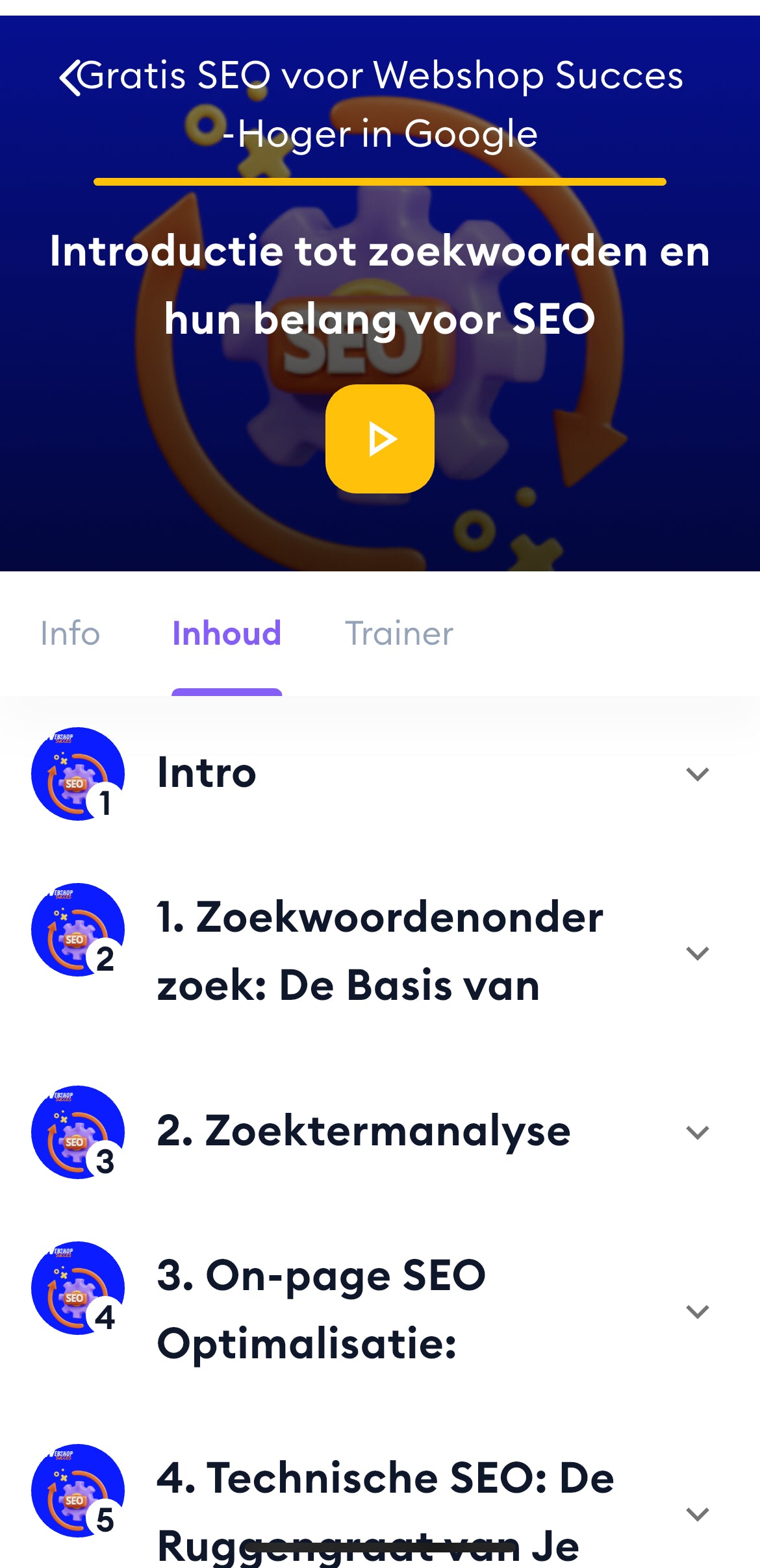Screen dimensions: 760x1568
Task: Select the Inhoud tab
Action: tap(226, 633)
